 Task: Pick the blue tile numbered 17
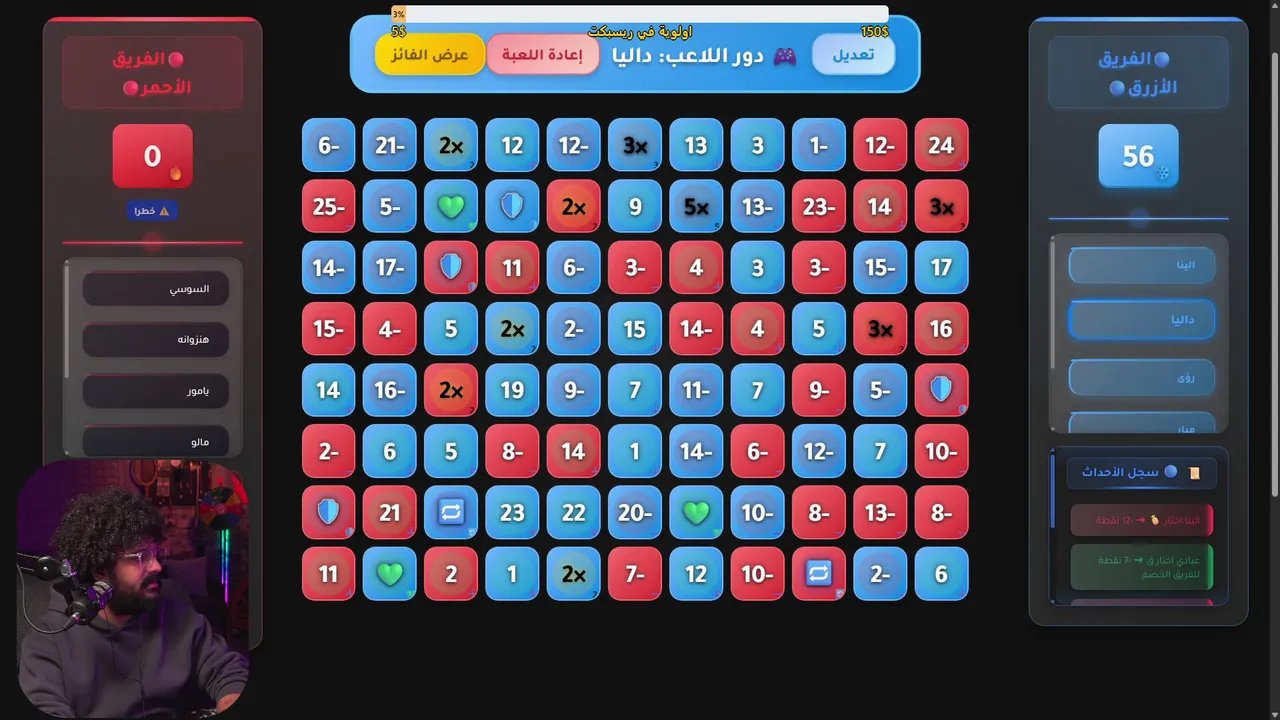pyautogui.click(x=941, y=268)
